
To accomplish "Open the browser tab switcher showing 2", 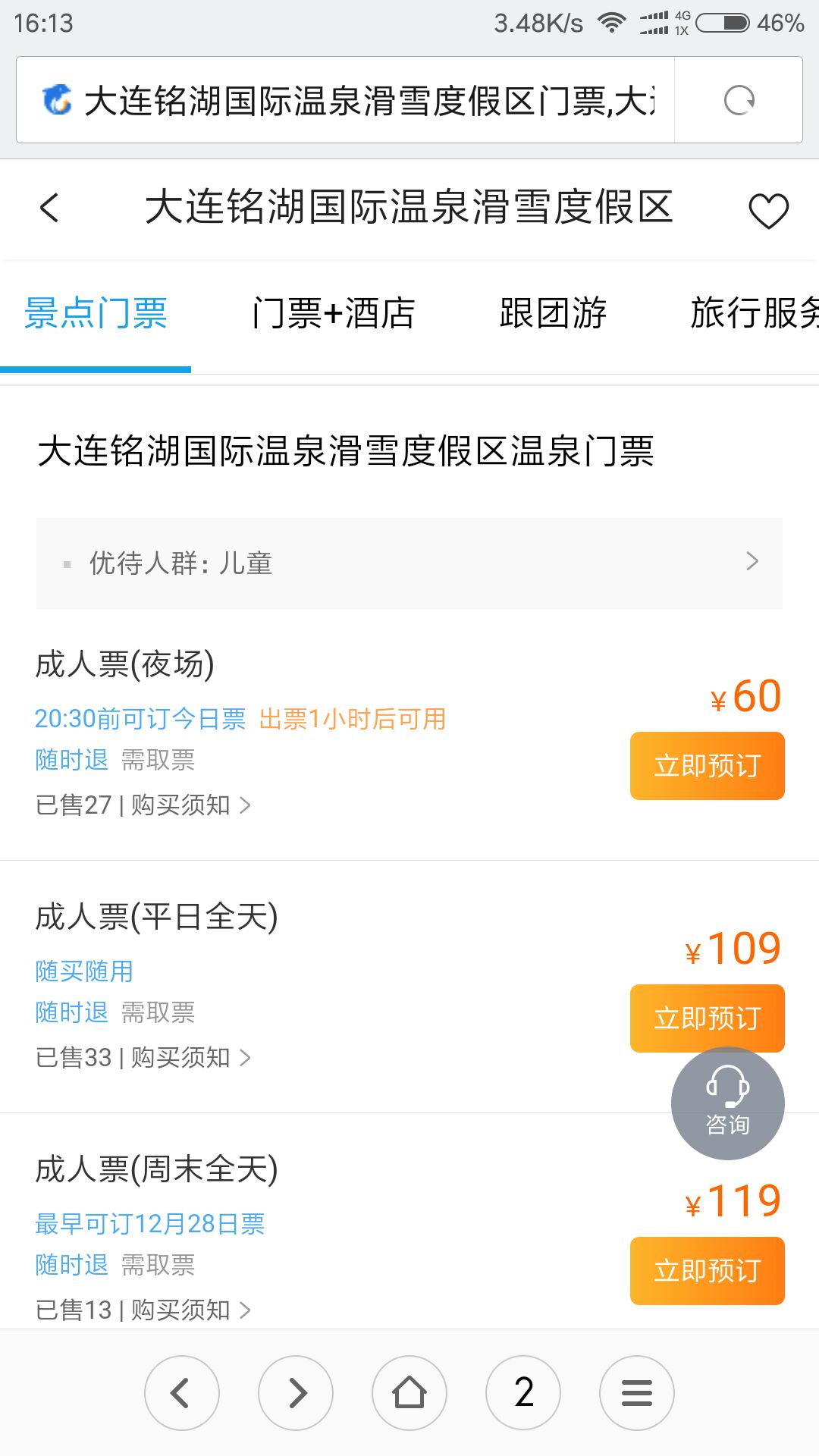I will pos(523,1392).
